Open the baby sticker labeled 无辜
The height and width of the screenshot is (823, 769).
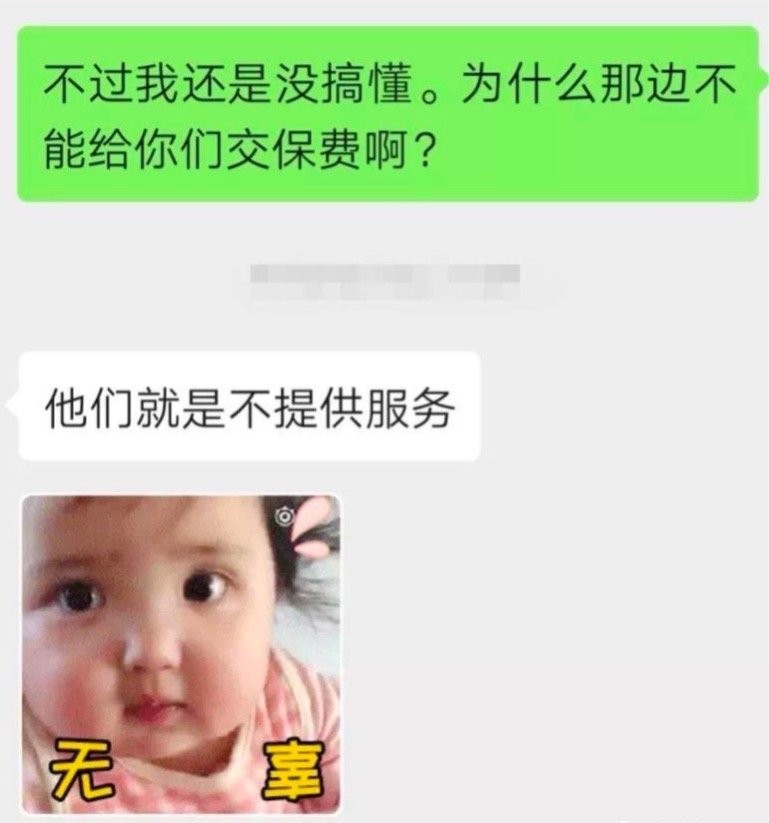(x=181, y=653)
